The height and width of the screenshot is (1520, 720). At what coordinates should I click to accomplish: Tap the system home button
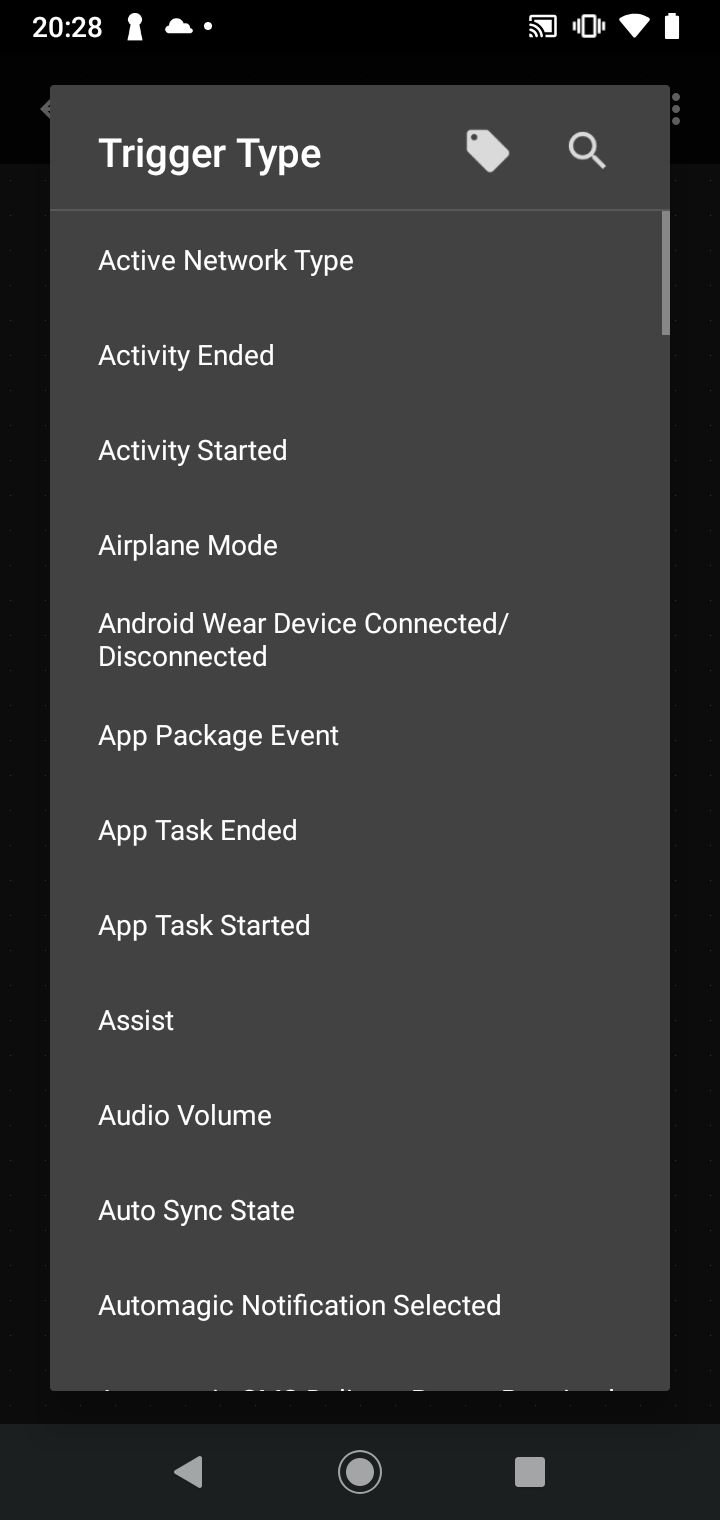pos(360,1472)
